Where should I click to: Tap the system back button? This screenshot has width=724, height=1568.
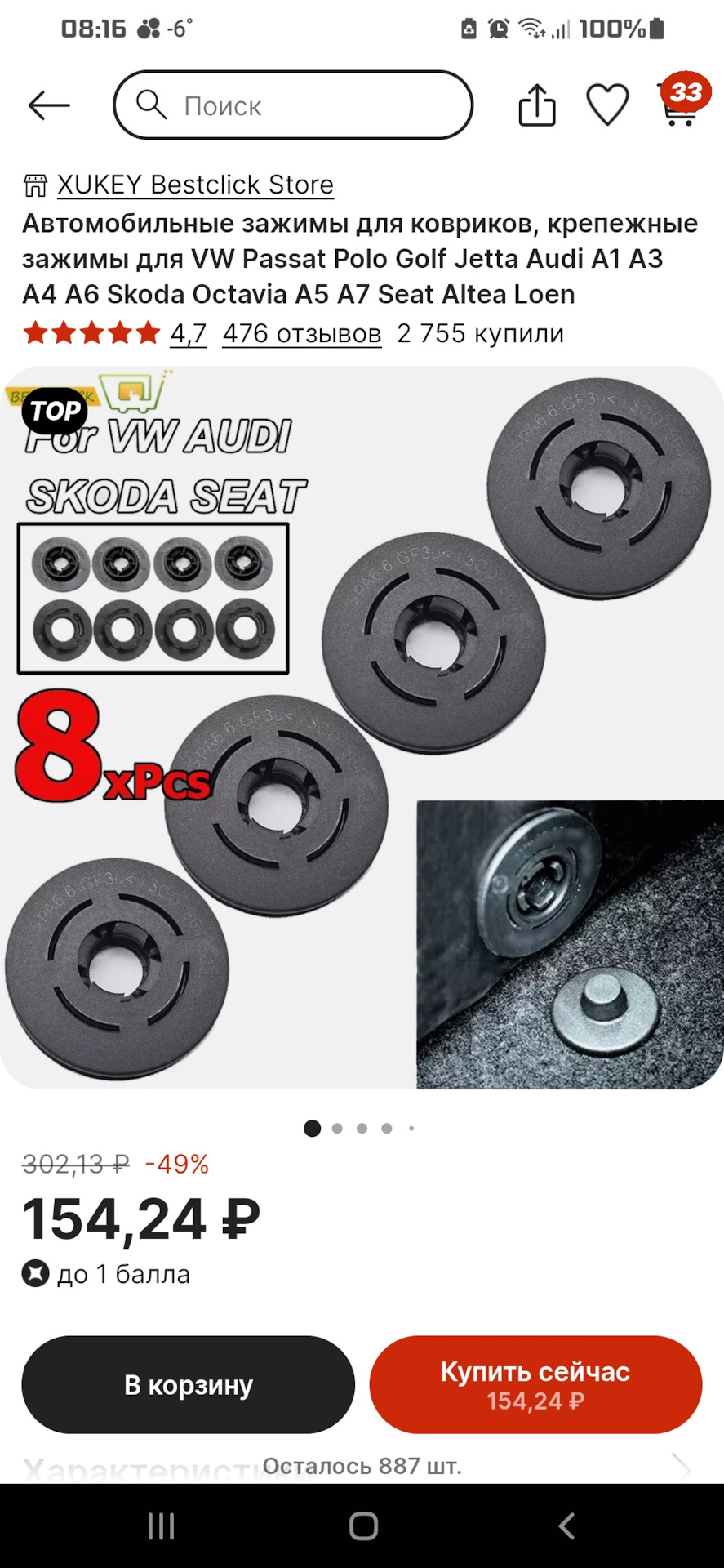coord(566,1526)
